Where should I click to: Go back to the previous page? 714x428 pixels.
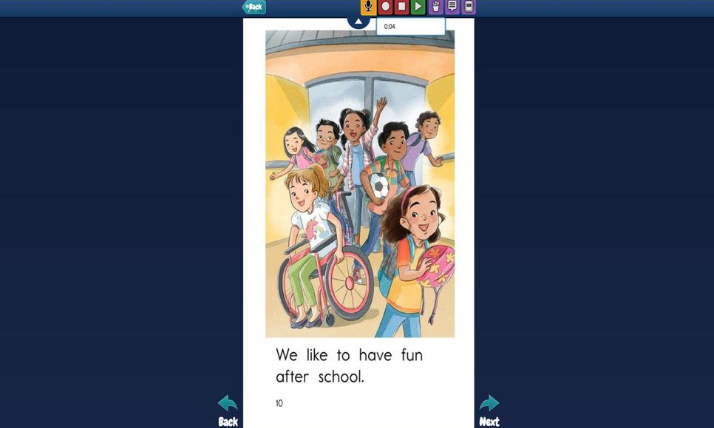tap(228, 409)
